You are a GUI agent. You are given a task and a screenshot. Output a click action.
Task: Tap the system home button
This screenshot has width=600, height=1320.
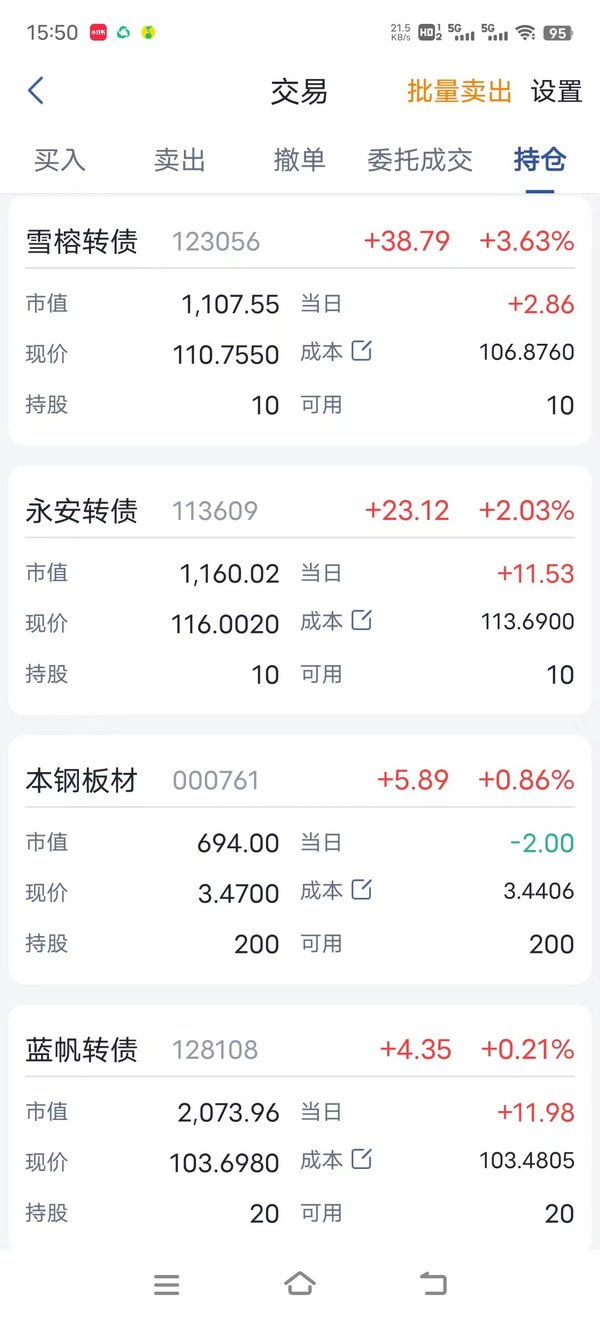click(300, 1284)
